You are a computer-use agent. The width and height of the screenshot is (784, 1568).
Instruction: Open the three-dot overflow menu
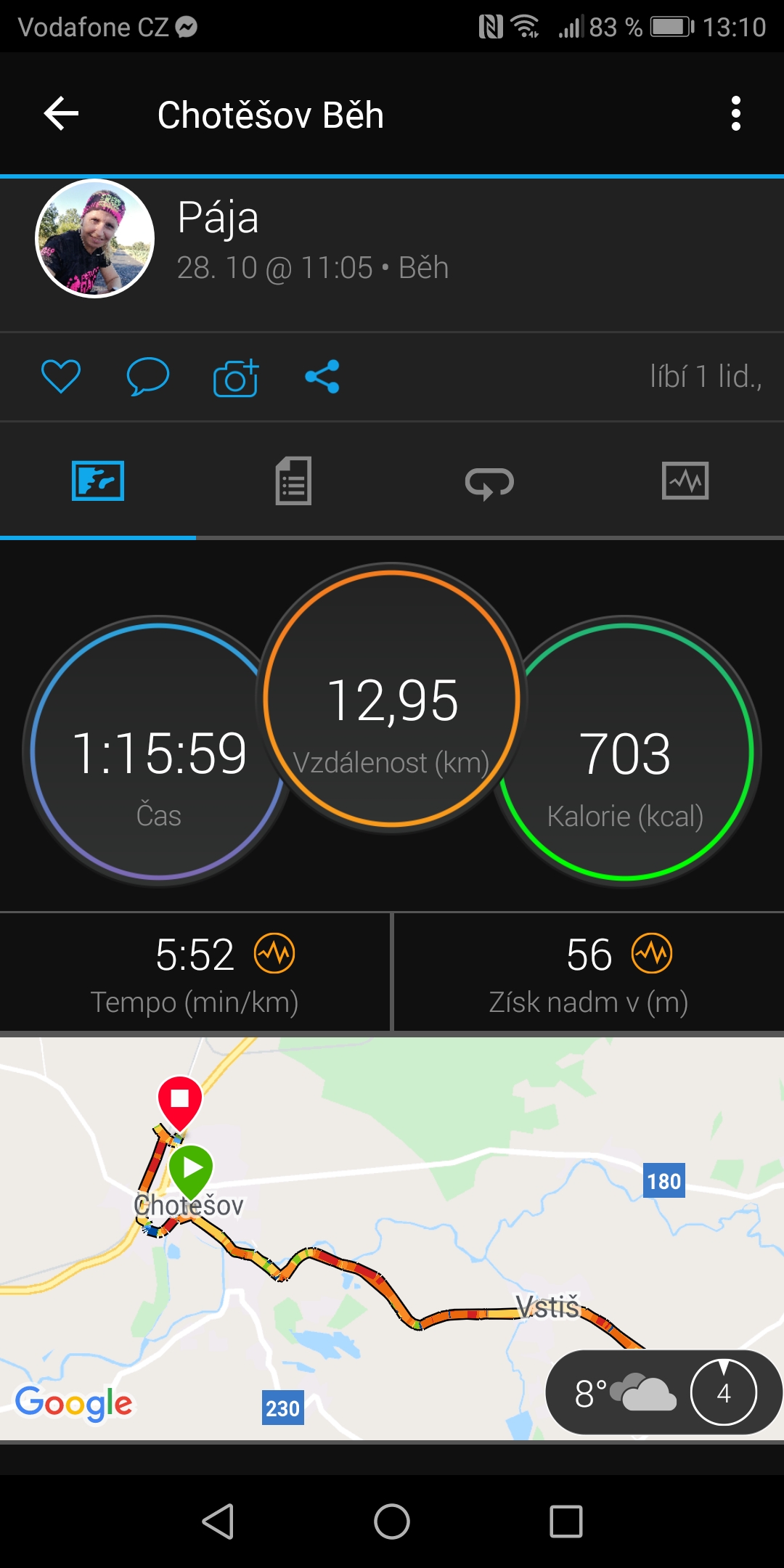click(736, 114)
